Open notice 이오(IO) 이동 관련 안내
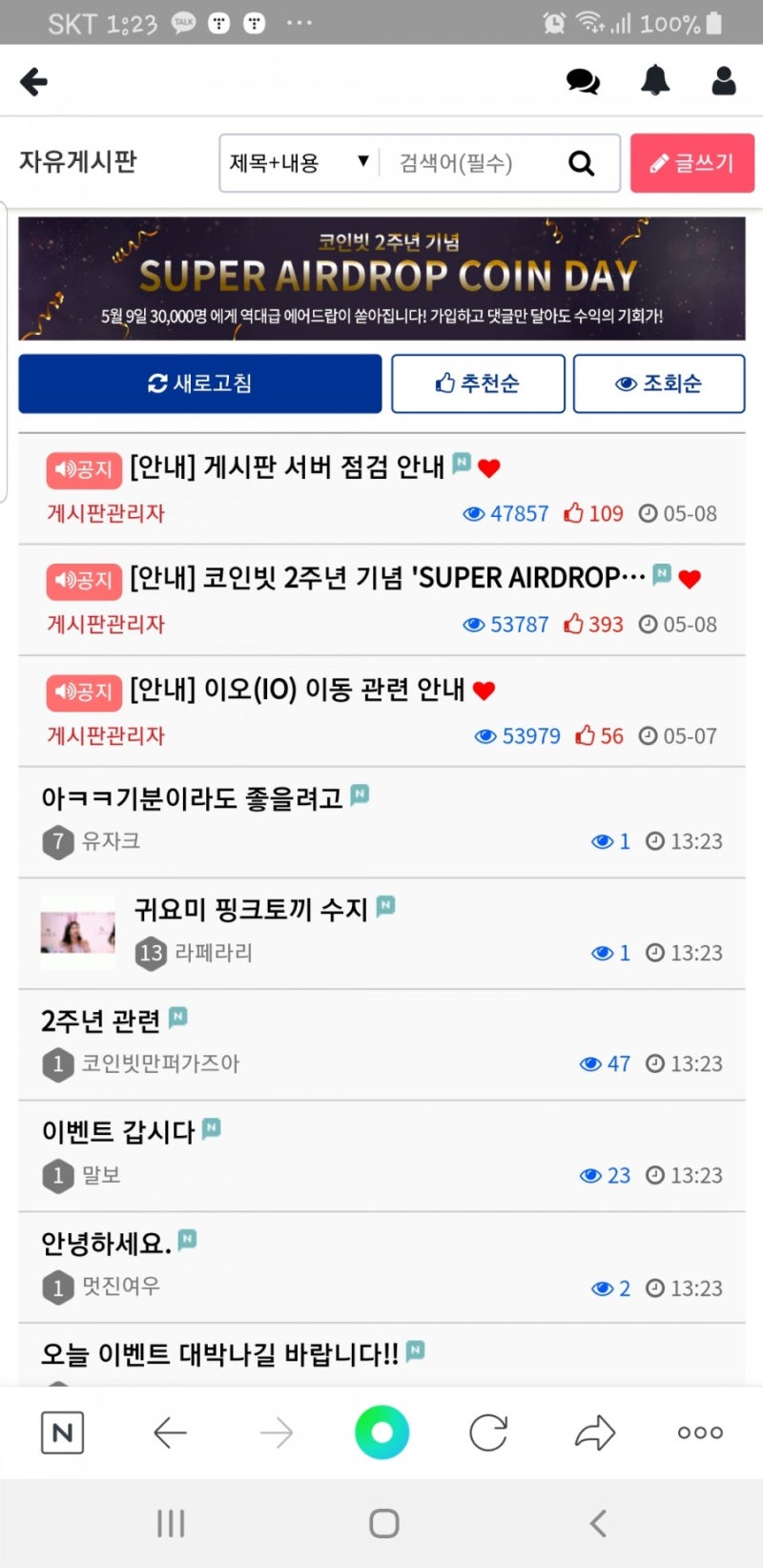The width and height of the screenshot is (763, 1568). (381, 712)
